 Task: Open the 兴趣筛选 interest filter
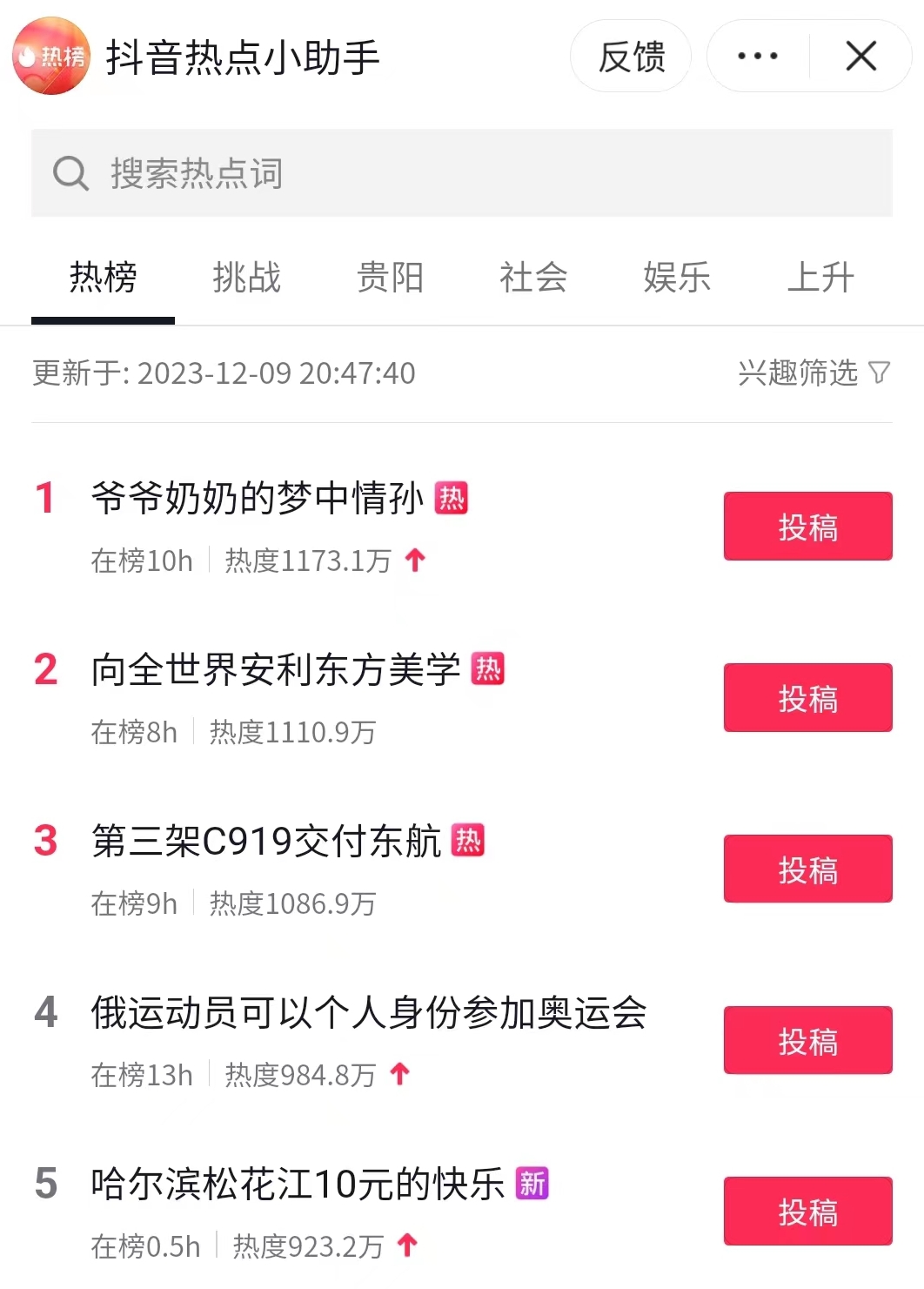(814, 373)
